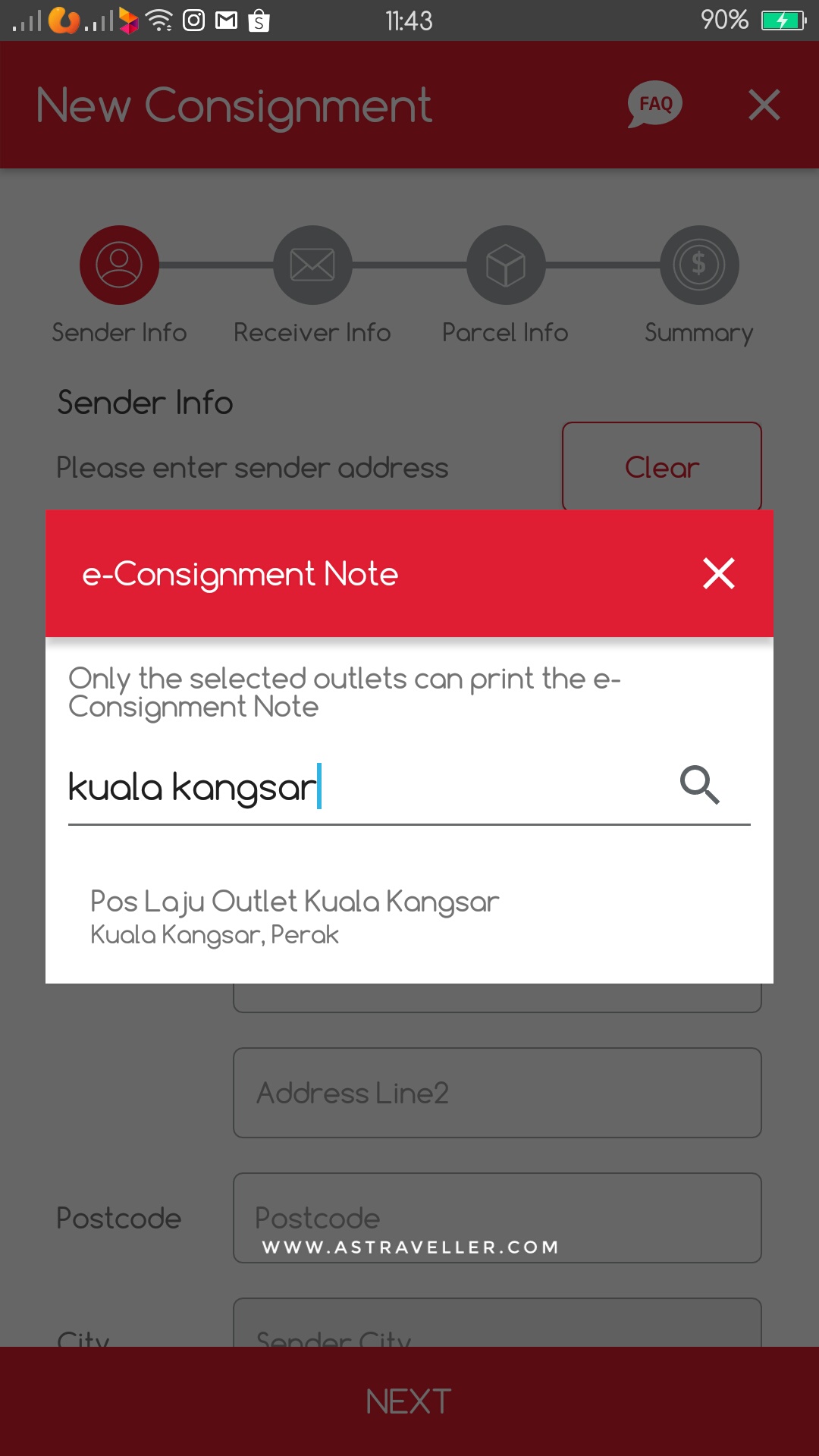Close the New Consignment screen

coord(764,105)
